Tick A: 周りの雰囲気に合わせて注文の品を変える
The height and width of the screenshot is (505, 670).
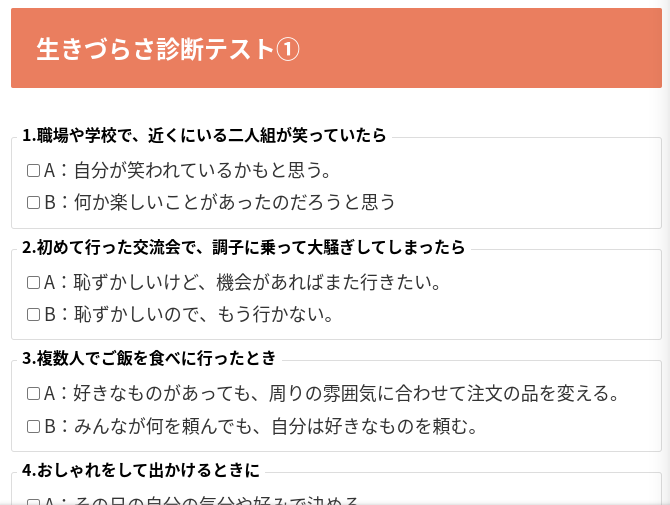tap(33, 394)
